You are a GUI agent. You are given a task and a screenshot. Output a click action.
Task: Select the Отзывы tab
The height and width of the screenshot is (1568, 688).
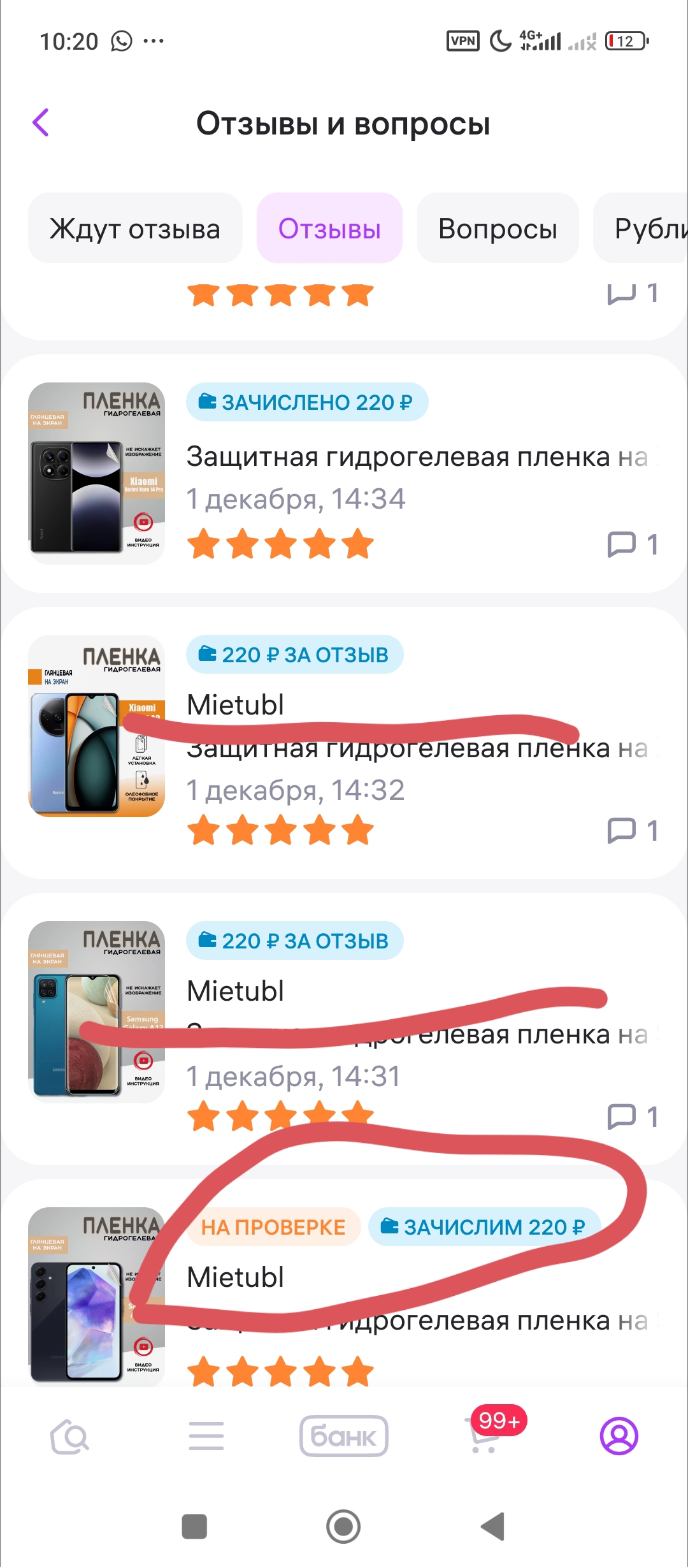tap(329, 229)
